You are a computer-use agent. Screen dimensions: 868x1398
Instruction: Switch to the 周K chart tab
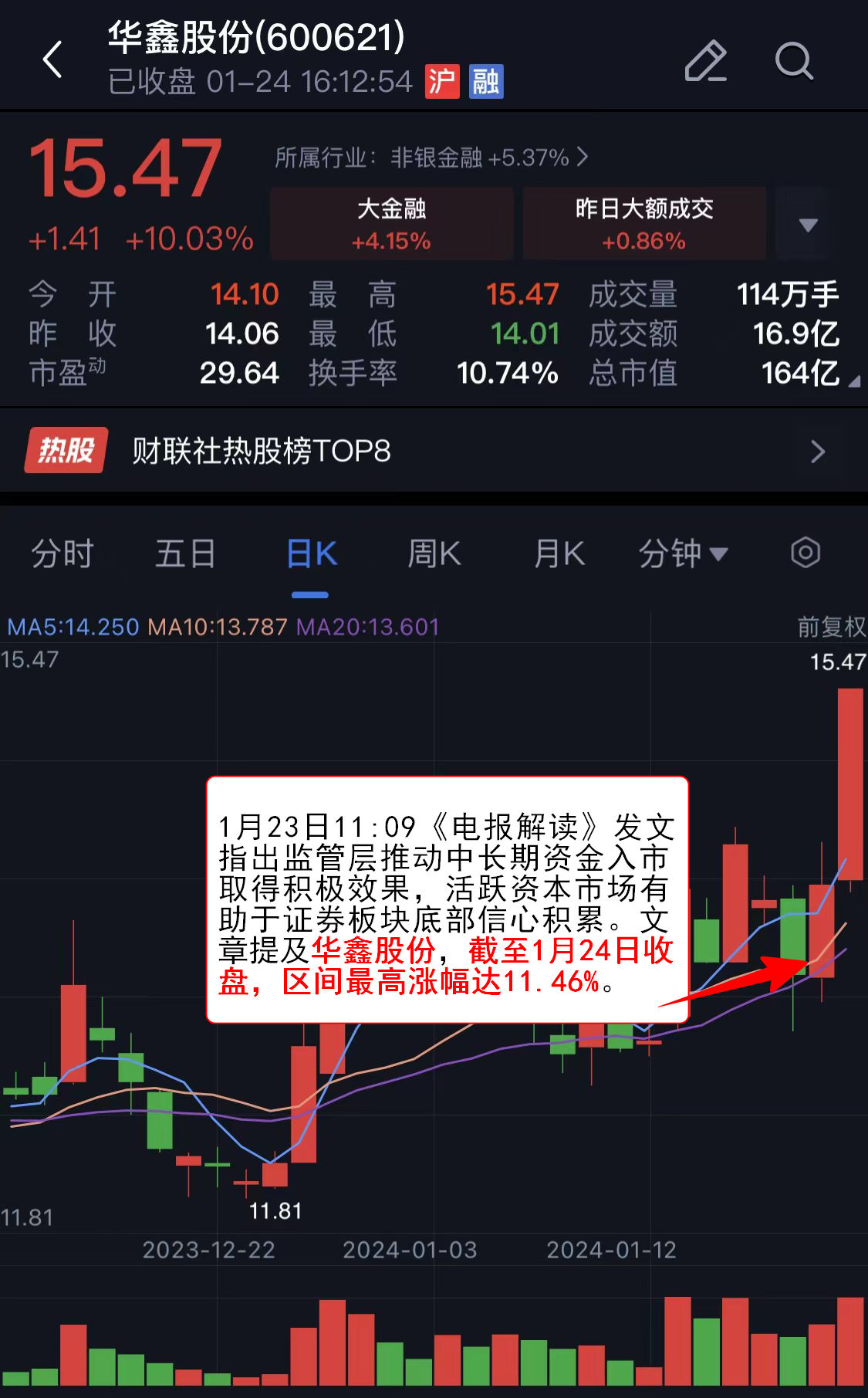(x=434, y=553)
